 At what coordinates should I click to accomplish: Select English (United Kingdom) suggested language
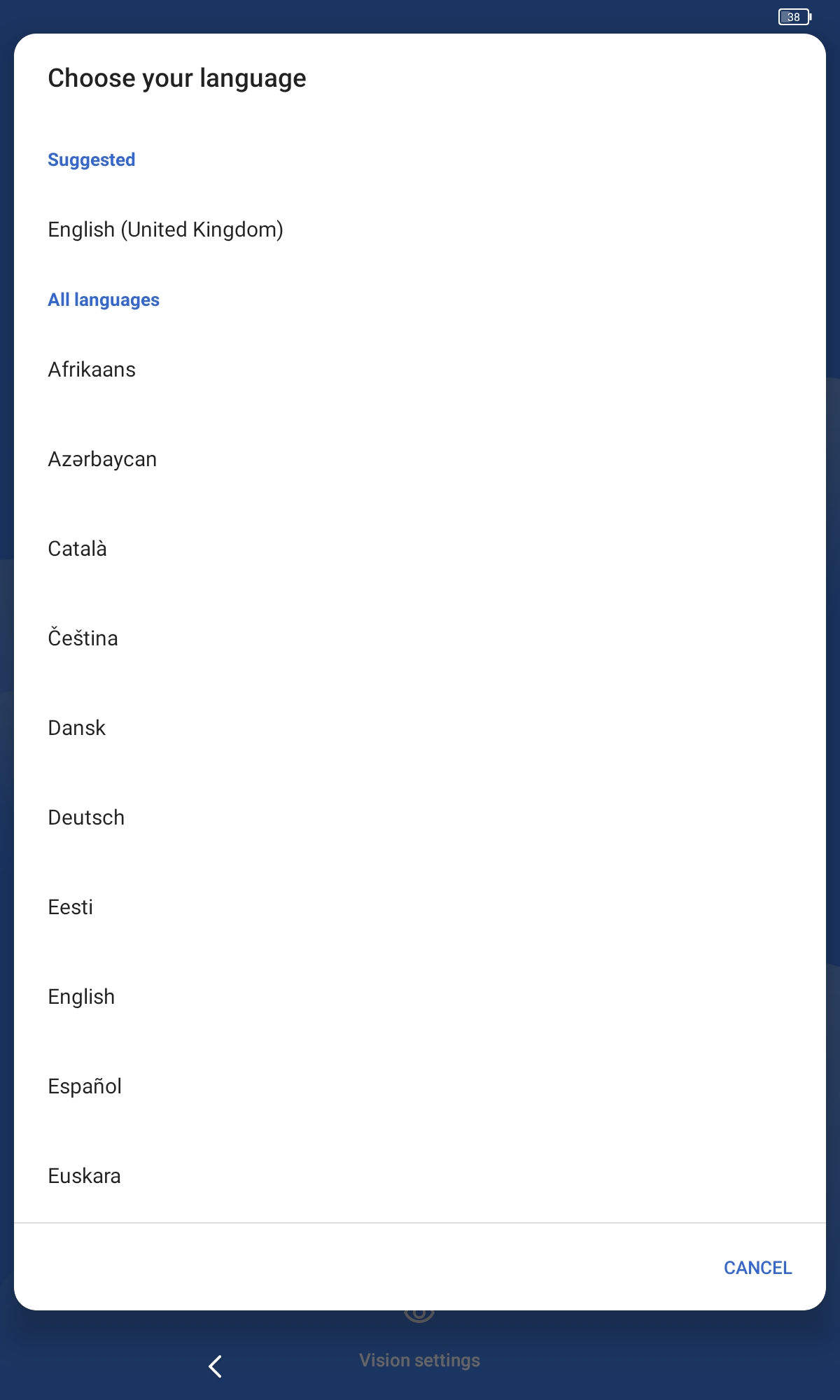click(165, 230)
